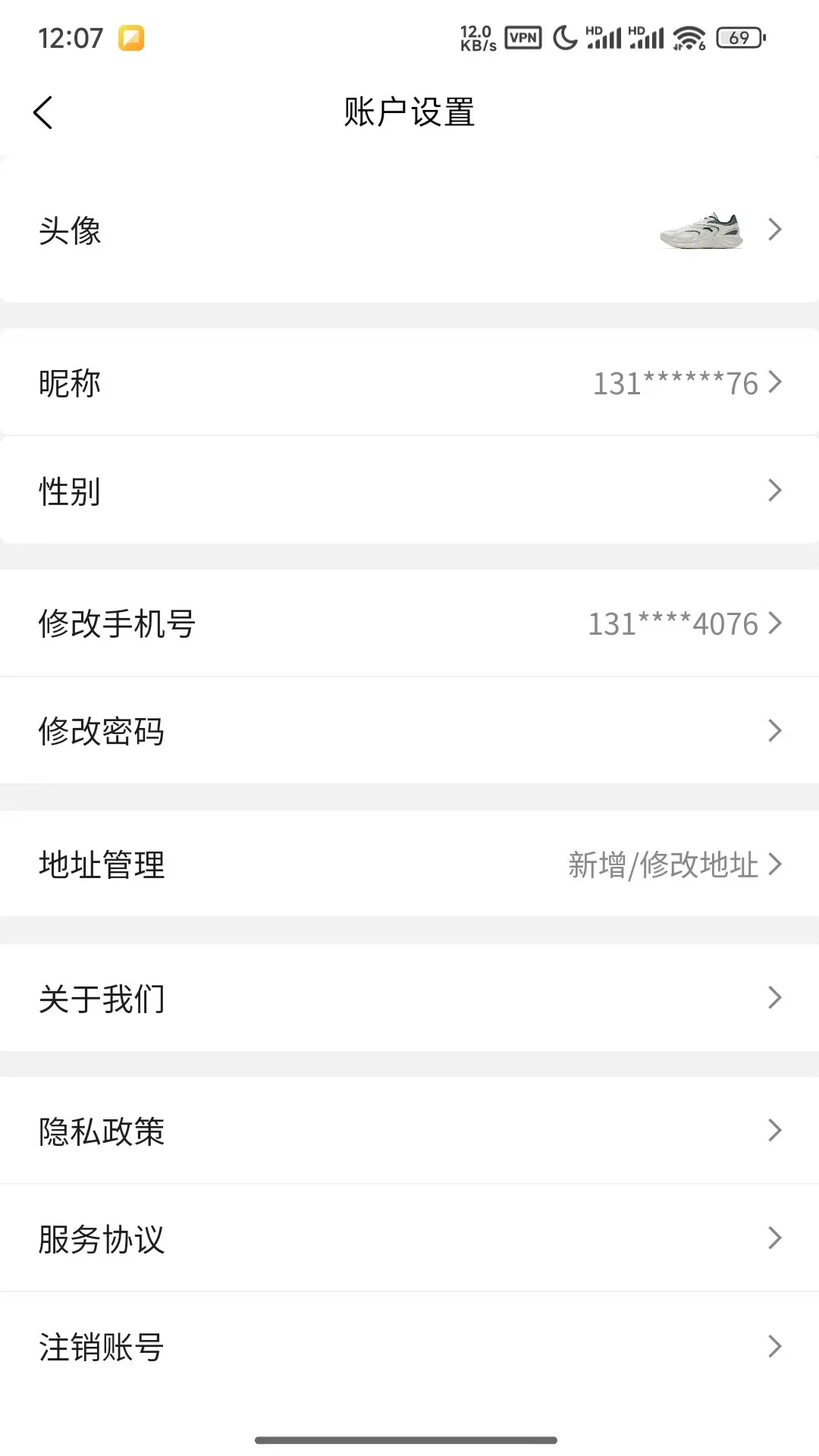Tap the shoe avatar thumbnail on 头像 row
819x1456 pixels.
pos(701,230)
